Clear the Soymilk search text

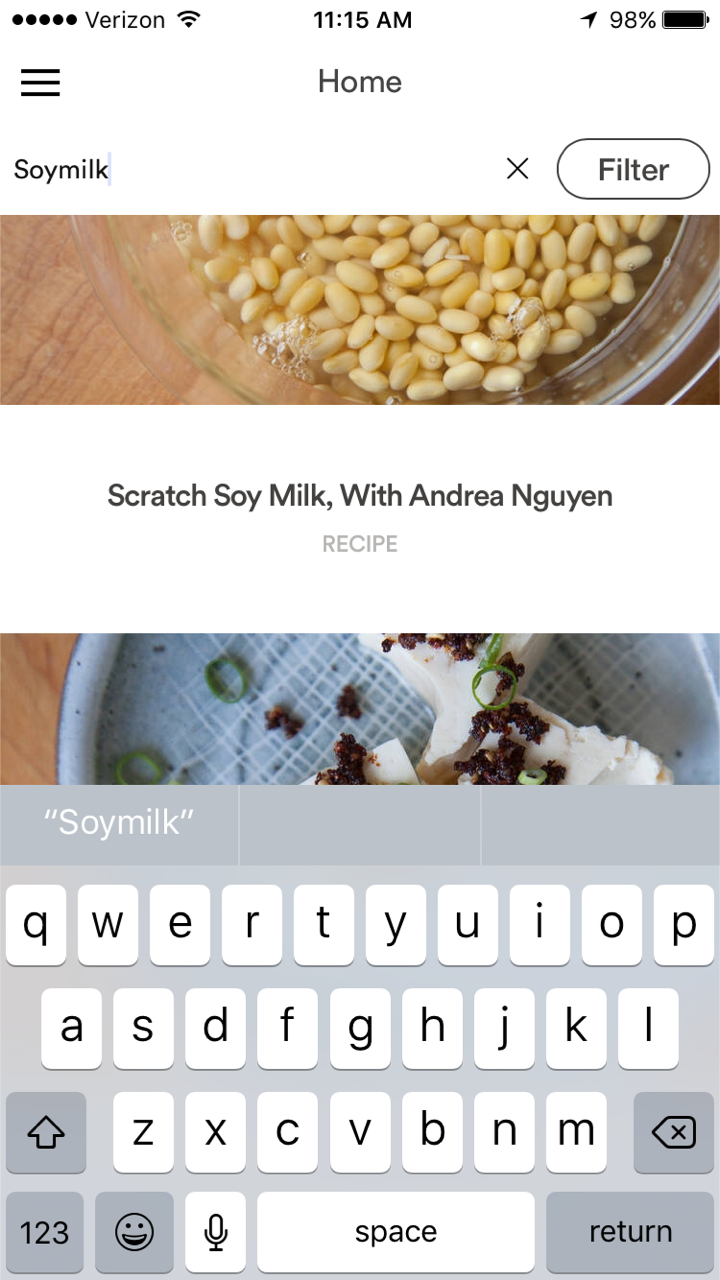(x=517, y=169)
